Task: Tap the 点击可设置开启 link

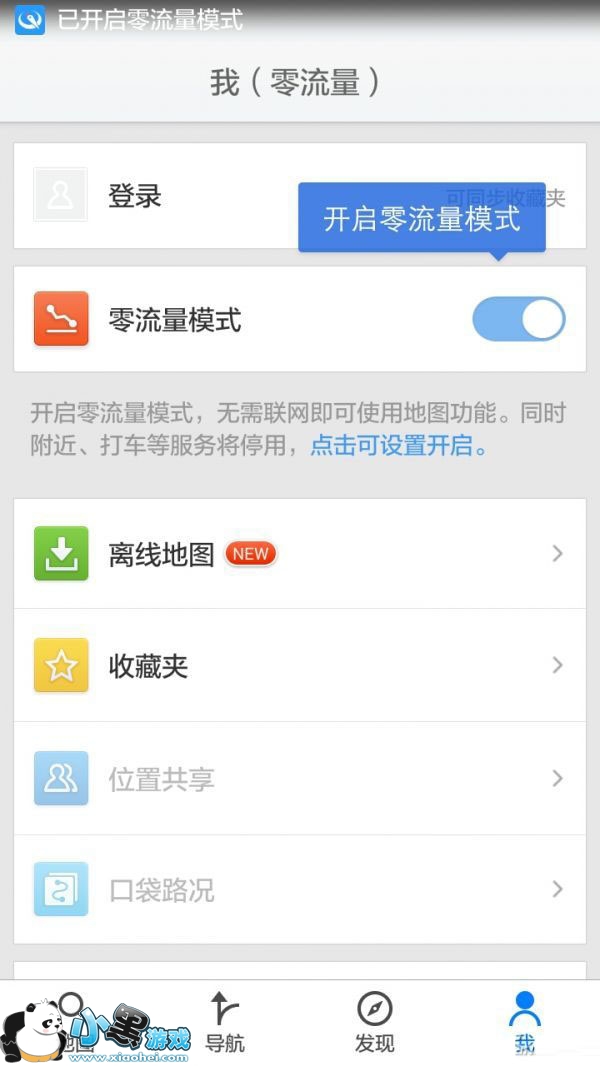Action: pos(398,446)
